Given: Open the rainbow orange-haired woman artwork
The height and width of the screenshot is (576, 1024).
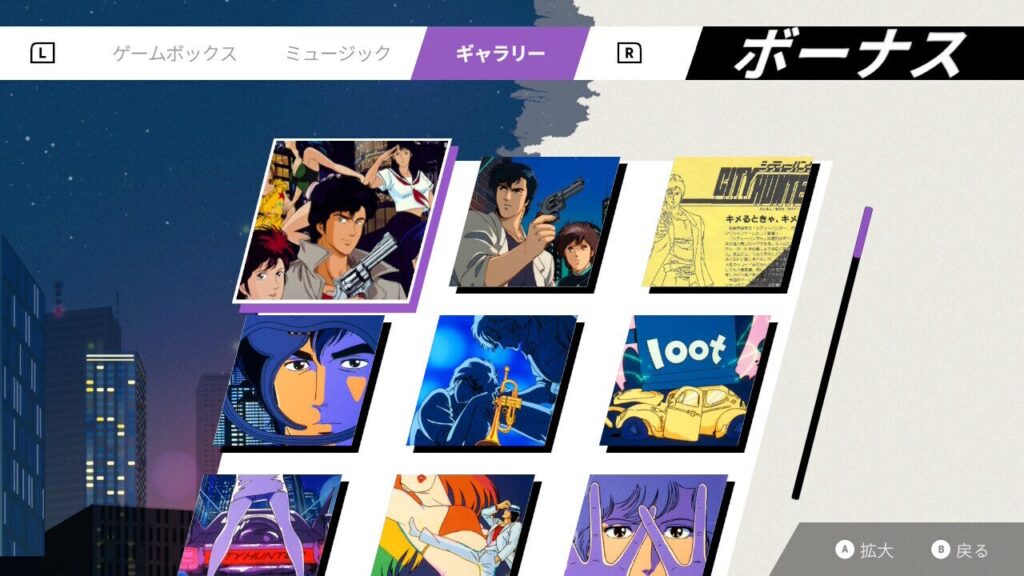Looking at the screenshot, I should [x=453, y=525].
